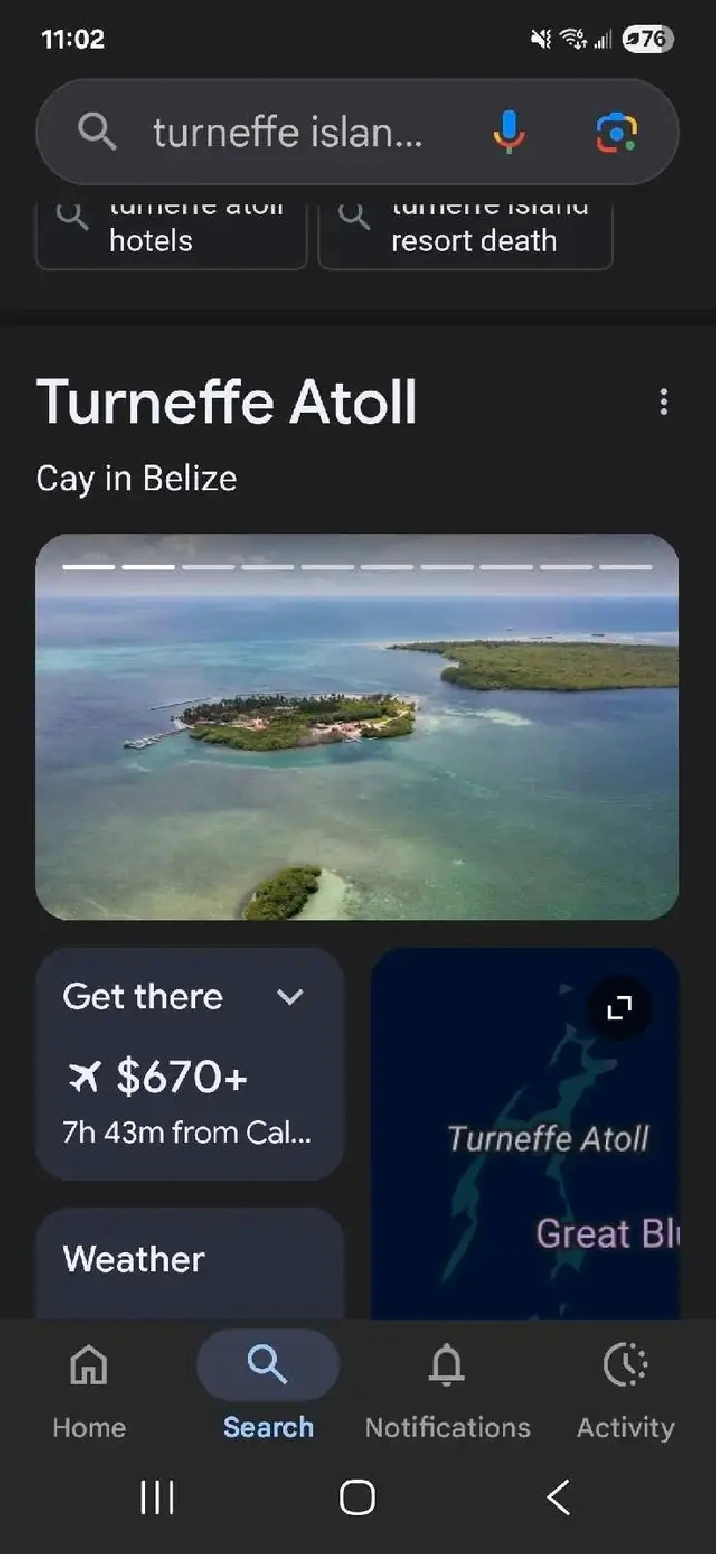The height and width of the screenshot is (1554, 716).
Task: Open the Weather card
Action: point(190,1262)
